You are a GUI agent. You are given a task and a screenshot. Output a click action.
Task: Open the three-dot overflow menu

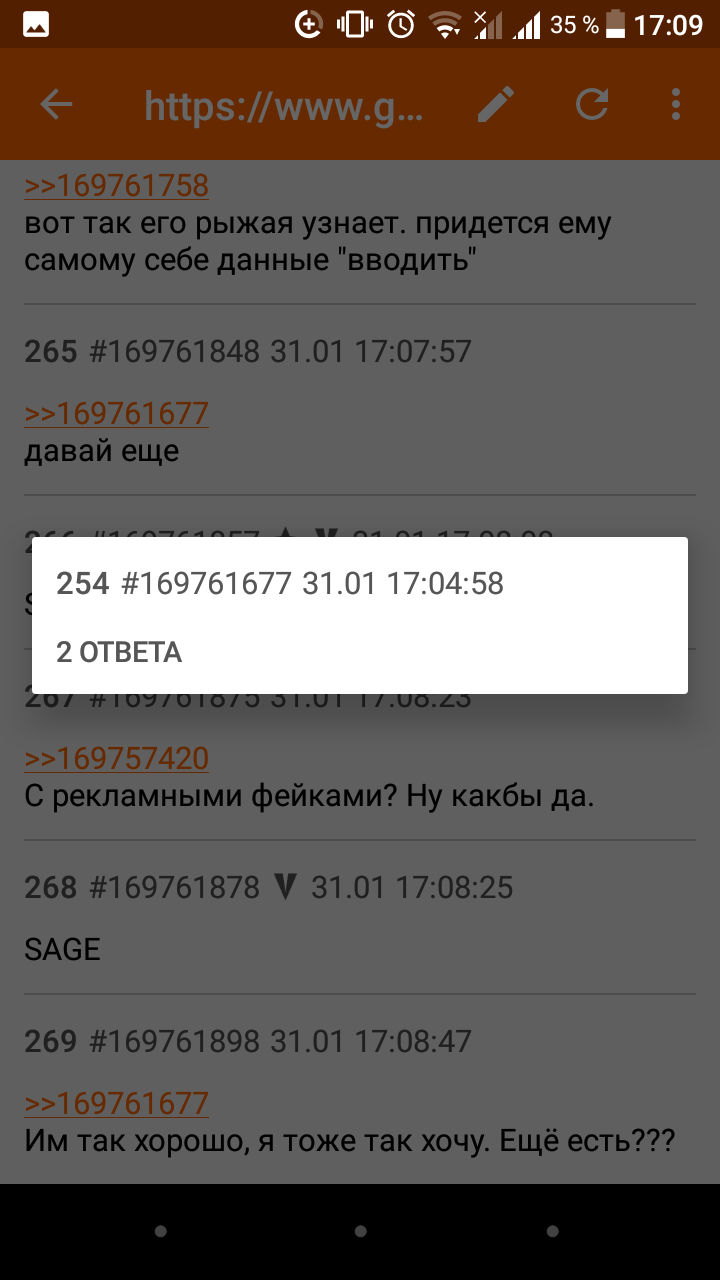click(677, 105)
